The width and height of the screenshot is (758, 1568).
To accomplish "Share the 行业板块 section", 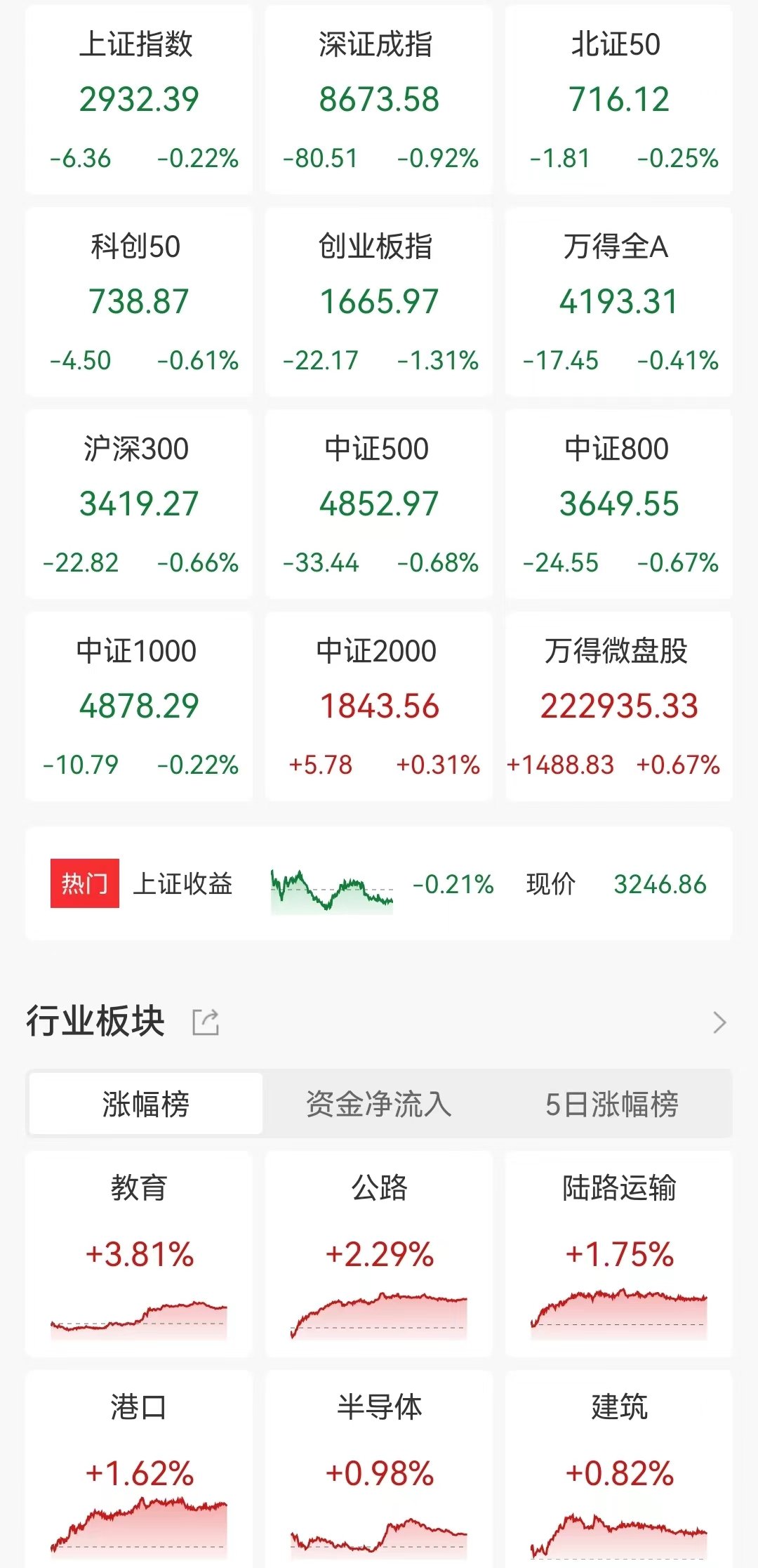I will point(206,1022).
